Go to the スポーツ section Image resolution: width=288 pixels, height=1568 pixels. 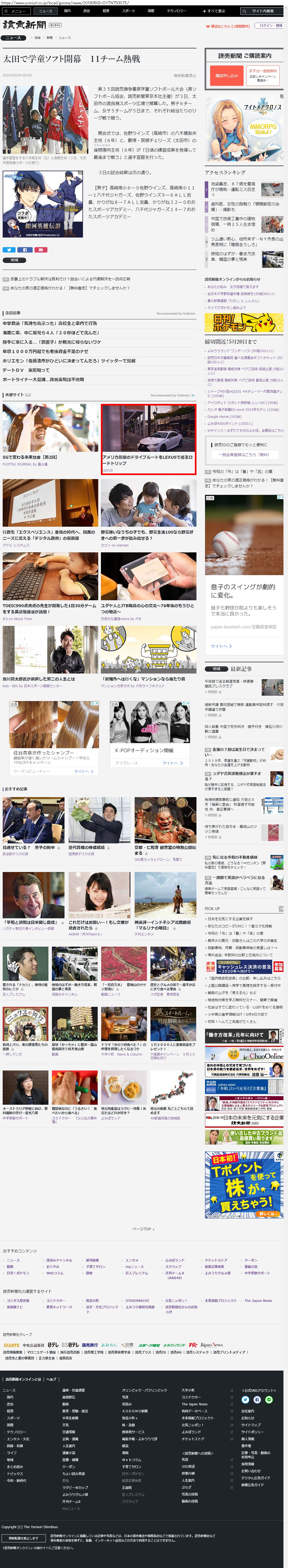tap(128, 11)
